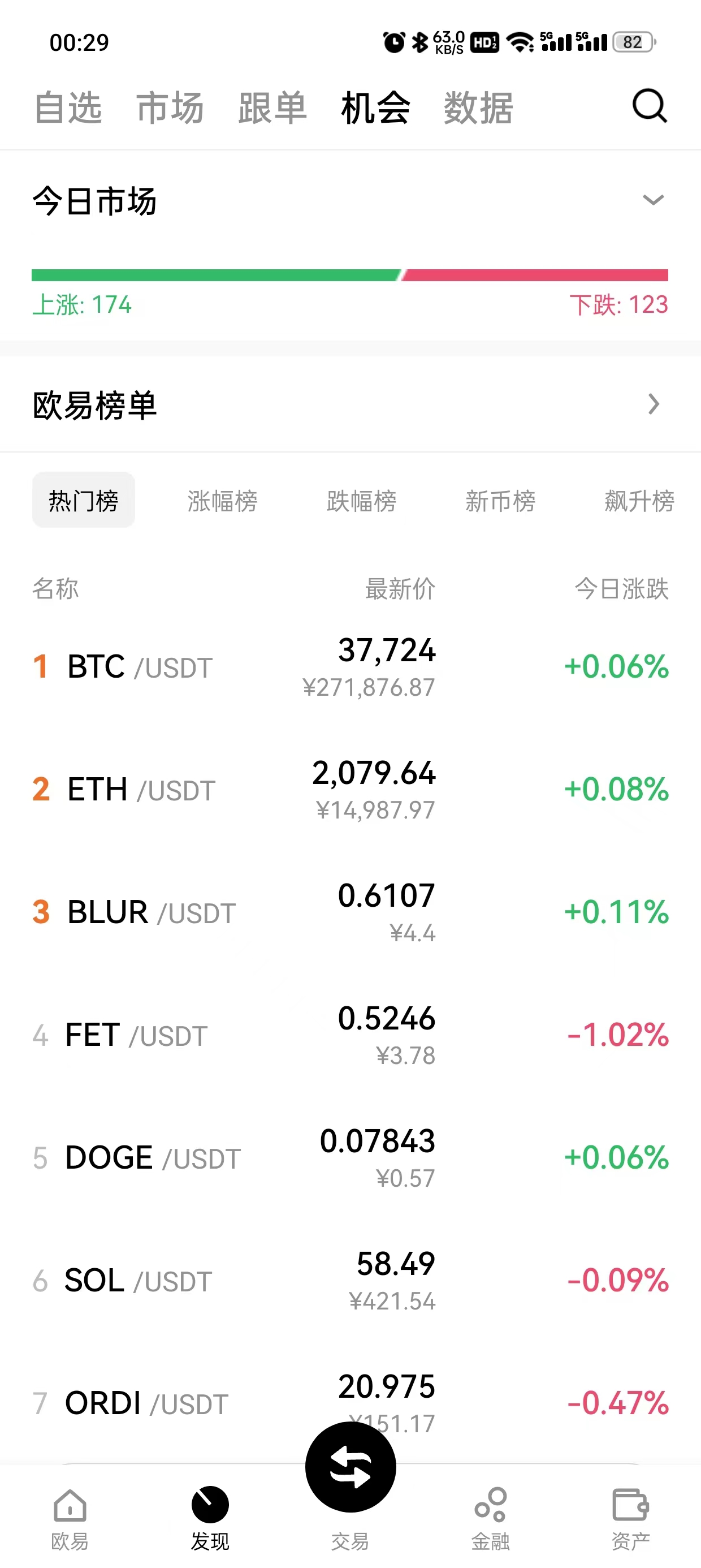Tap the DOGE/USDT entry
This screenshot has height=1568, width=701.
click(350, 1157)
